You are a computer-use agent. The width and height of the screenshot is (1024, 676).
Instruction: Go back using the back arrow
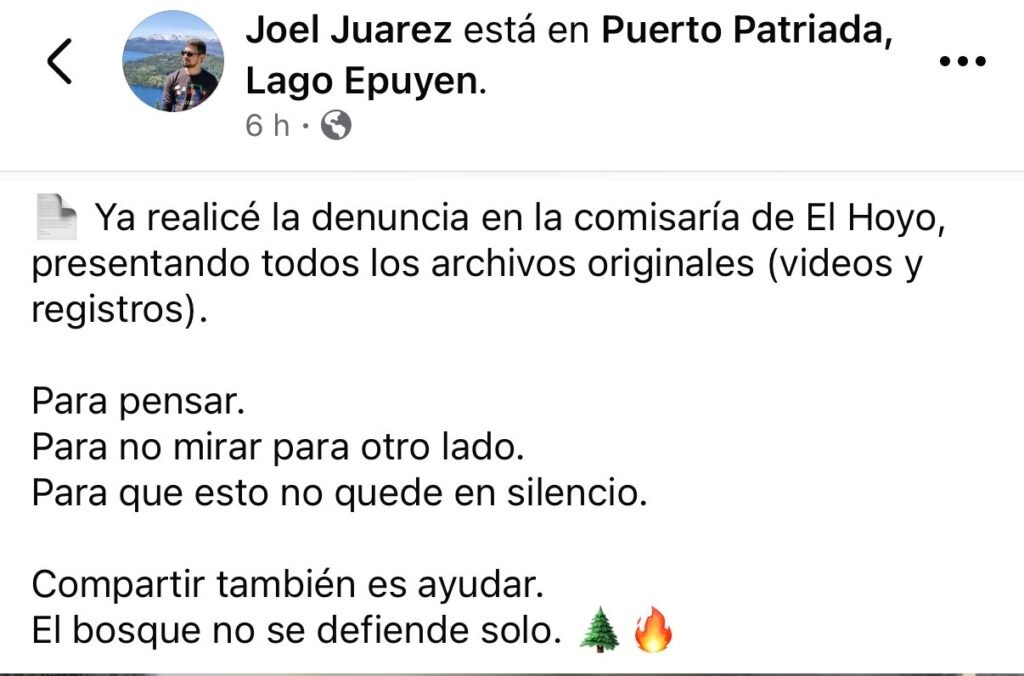(59, 62)
